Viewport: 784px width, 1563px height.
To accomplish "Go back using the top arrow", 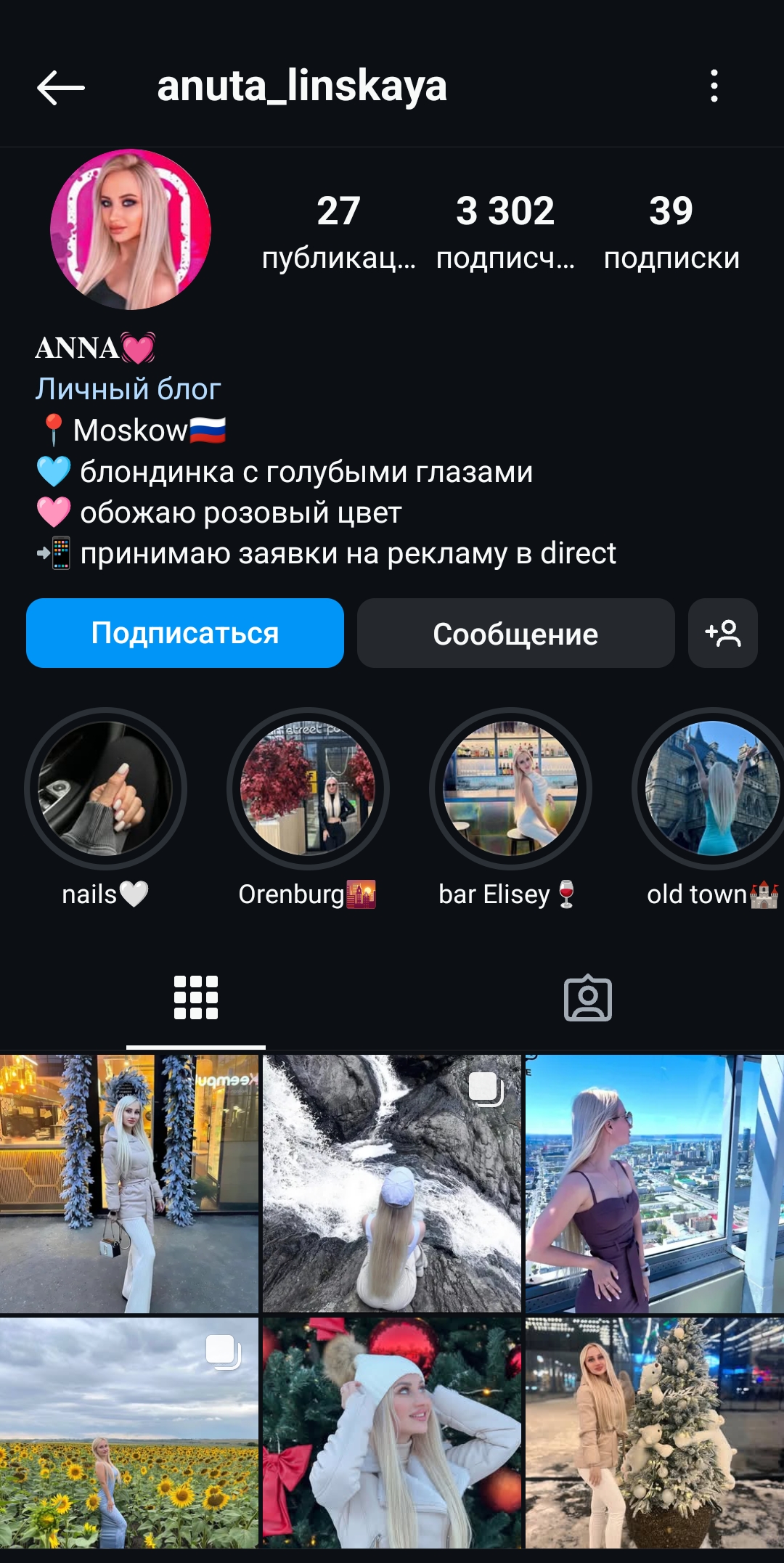I will [61, 88].
